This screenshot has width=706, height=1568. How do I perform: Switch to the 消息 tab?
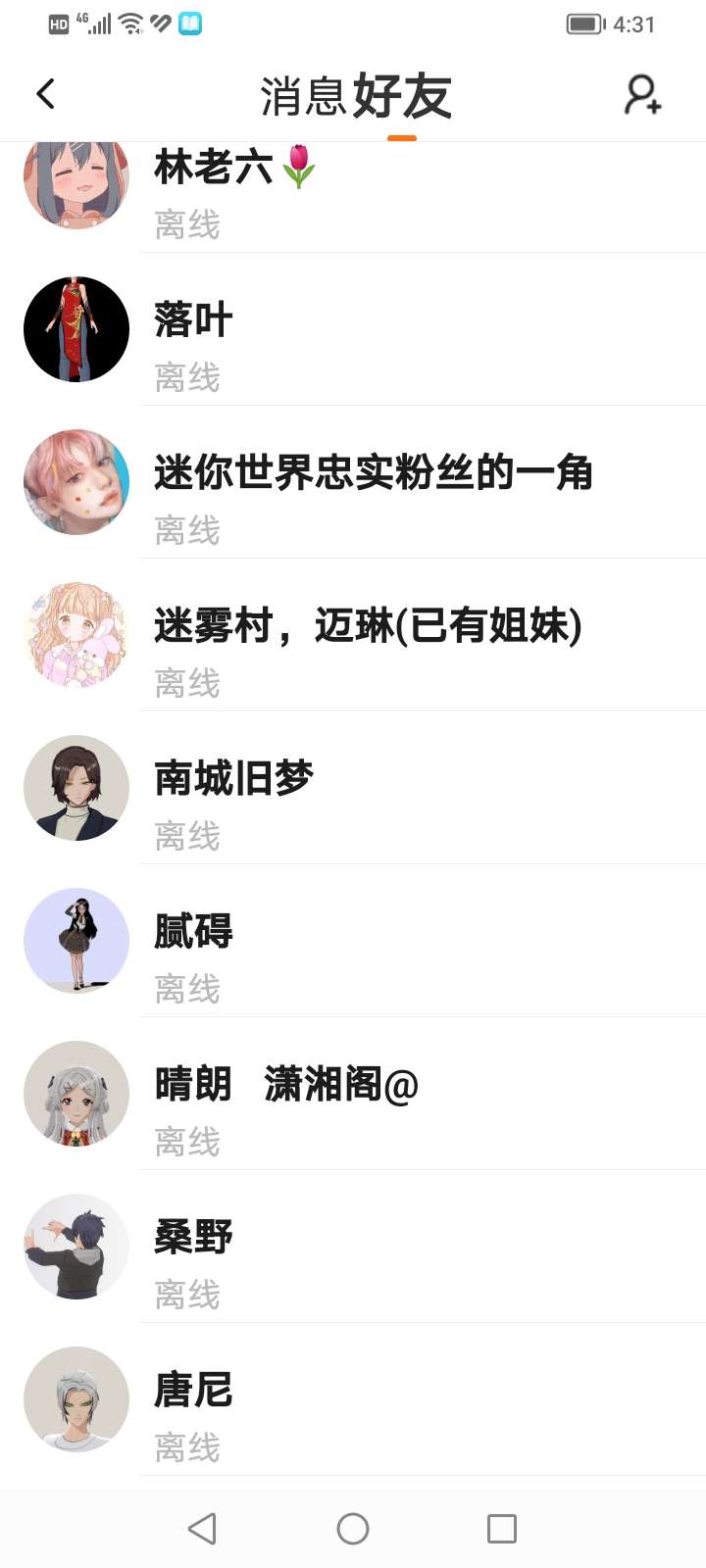coord(303,96)
